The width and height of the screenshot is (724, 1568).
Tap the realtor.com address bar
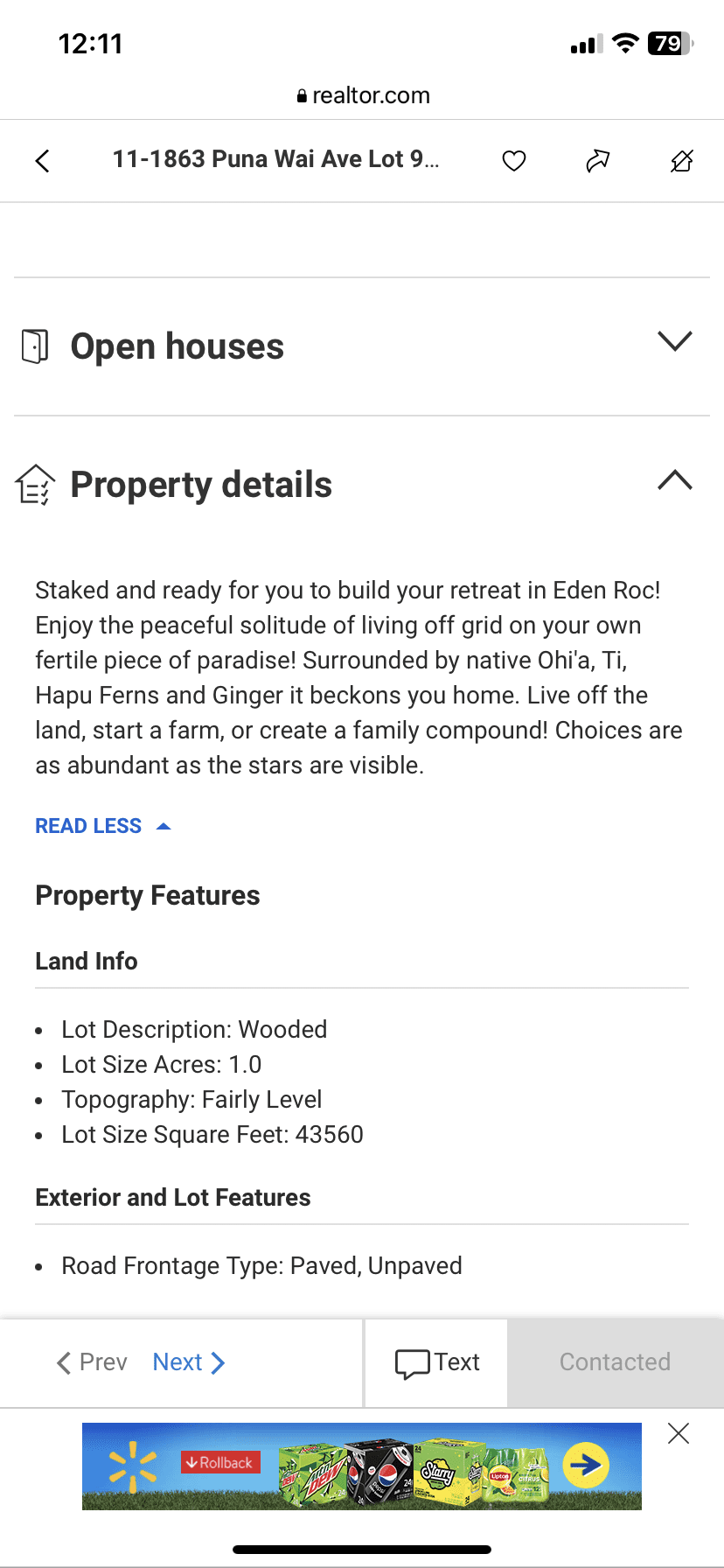click(362, 95)
